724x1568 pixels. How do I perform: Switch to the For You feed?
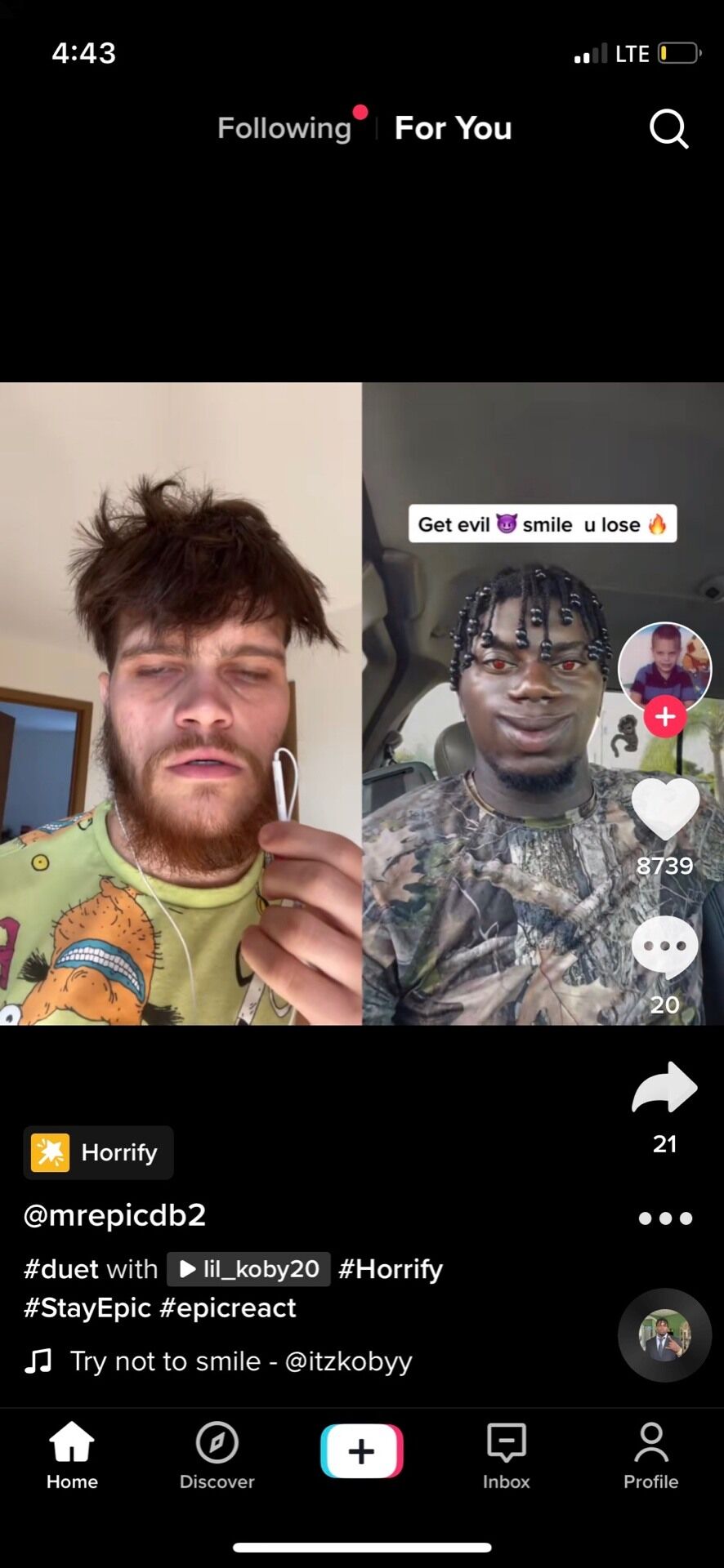point(453,128)
